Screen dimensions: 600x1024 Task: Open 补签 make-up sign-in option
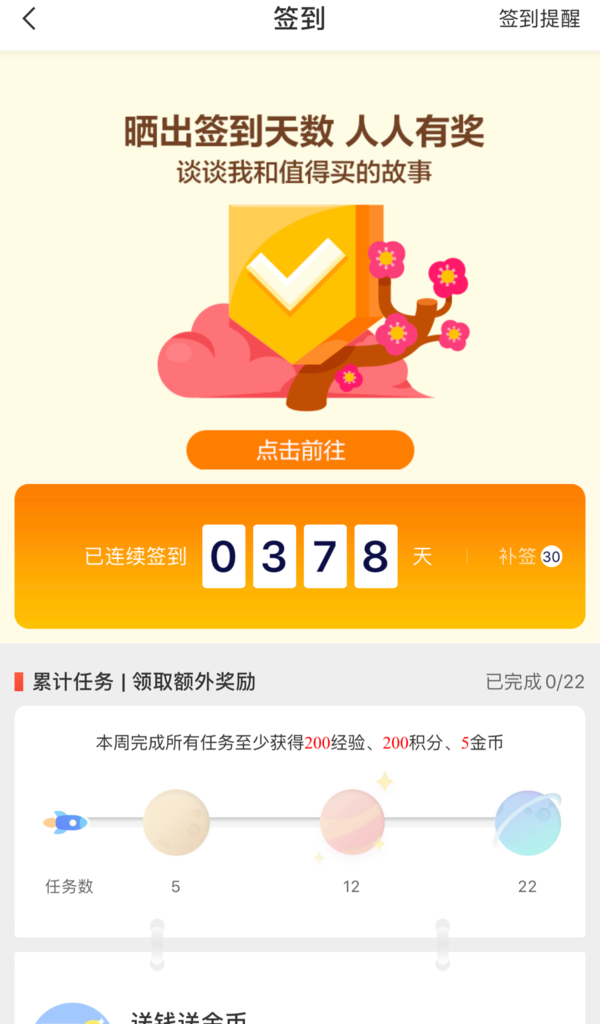point(530,557)
